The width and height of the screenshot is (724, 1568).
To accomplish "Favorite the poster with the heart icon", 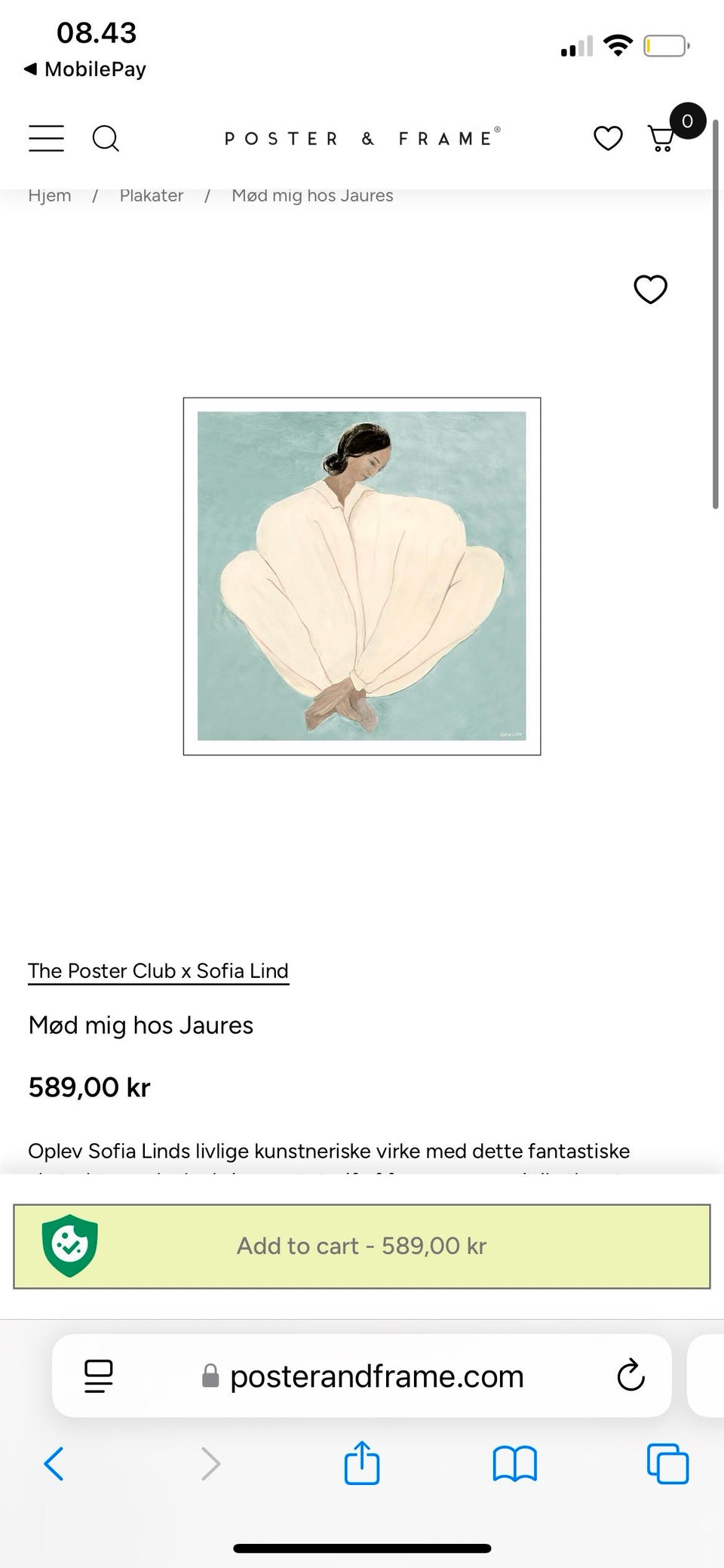I will pos(650,289).
